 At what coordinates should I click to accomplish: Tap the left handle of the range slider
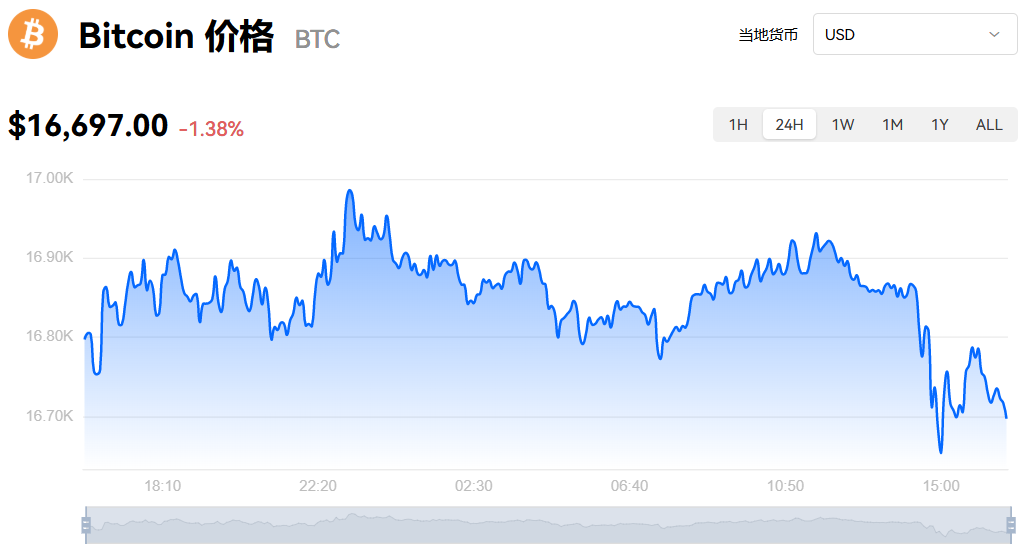pos(86,525)
